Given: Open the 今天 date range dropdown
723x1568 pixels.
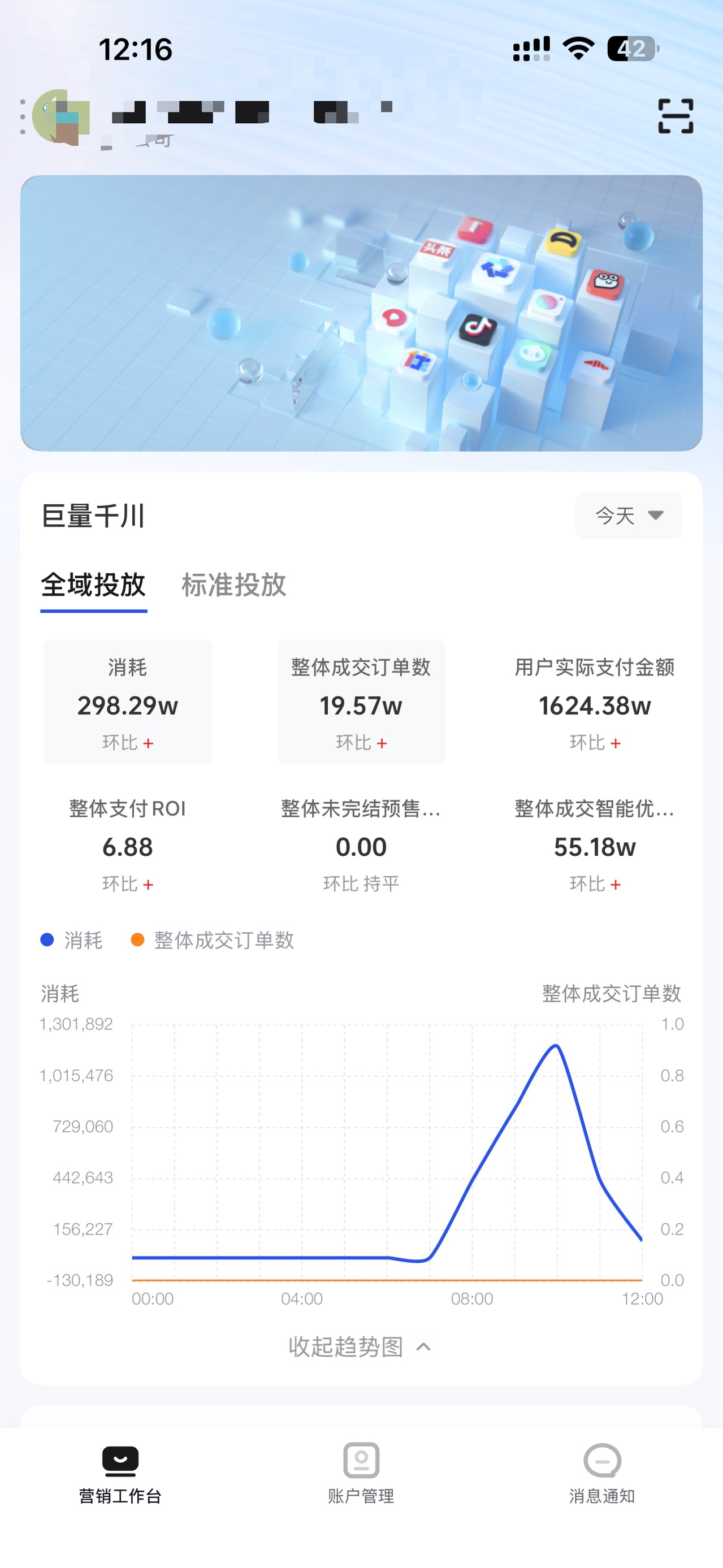Looking at the screenshot, I should pyautogui.click(x=628, y=516).
